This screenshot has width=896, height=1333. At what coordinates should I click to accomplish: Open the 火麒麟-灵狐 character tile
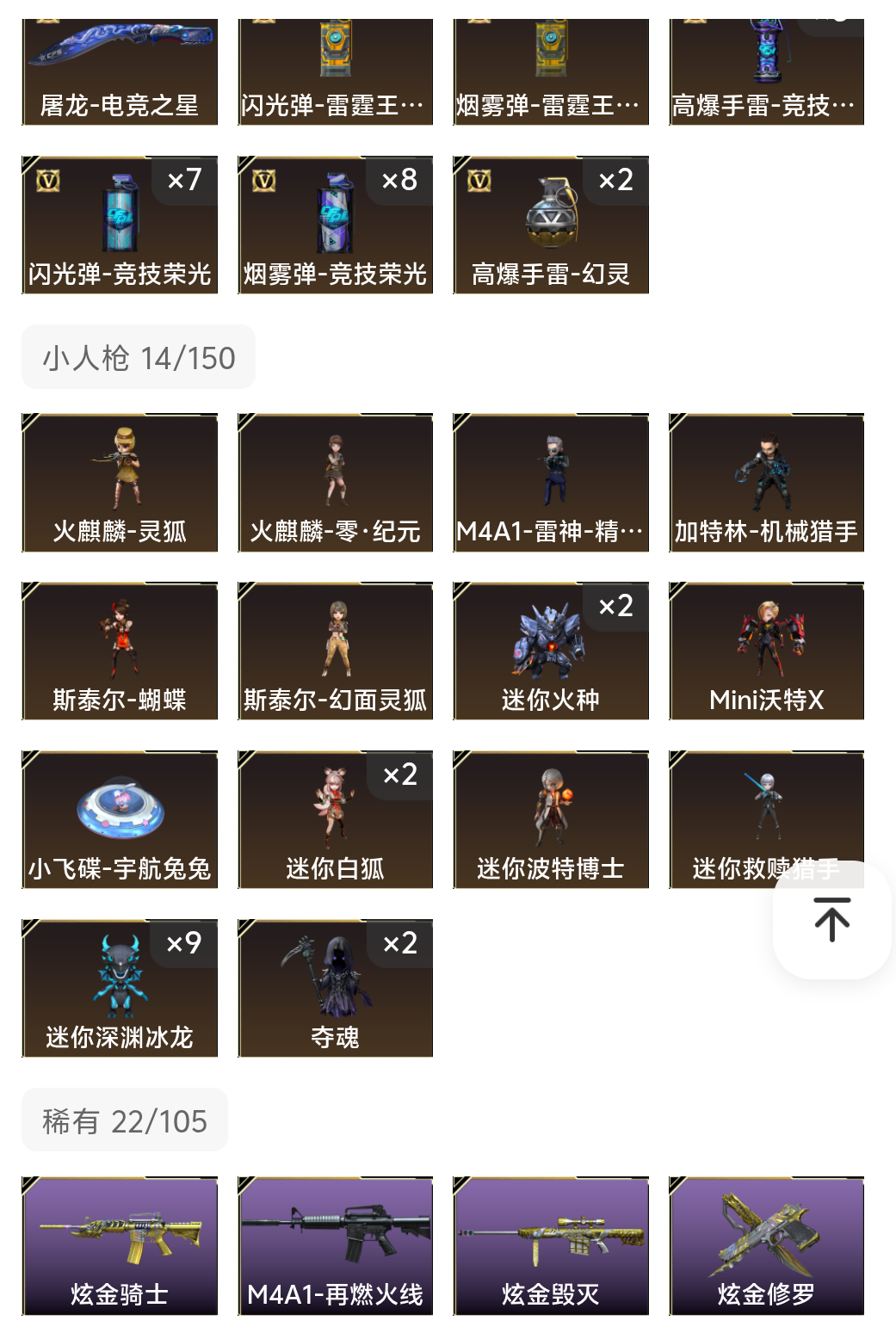pyautogui.click(x=120, y=482)
